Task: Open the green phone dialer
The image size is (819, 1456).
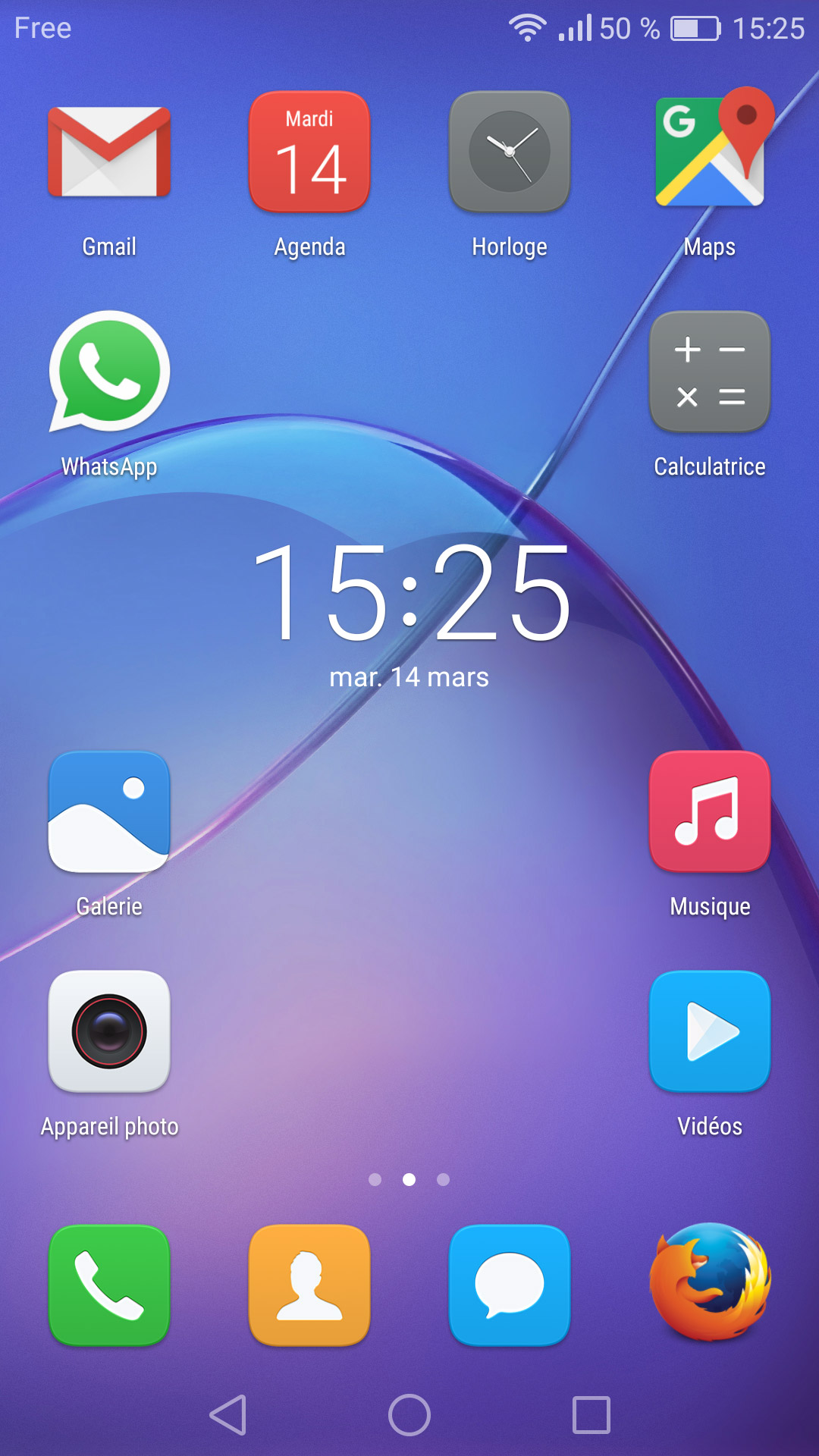Action: pyautogui.click(x=109, y=1285)
